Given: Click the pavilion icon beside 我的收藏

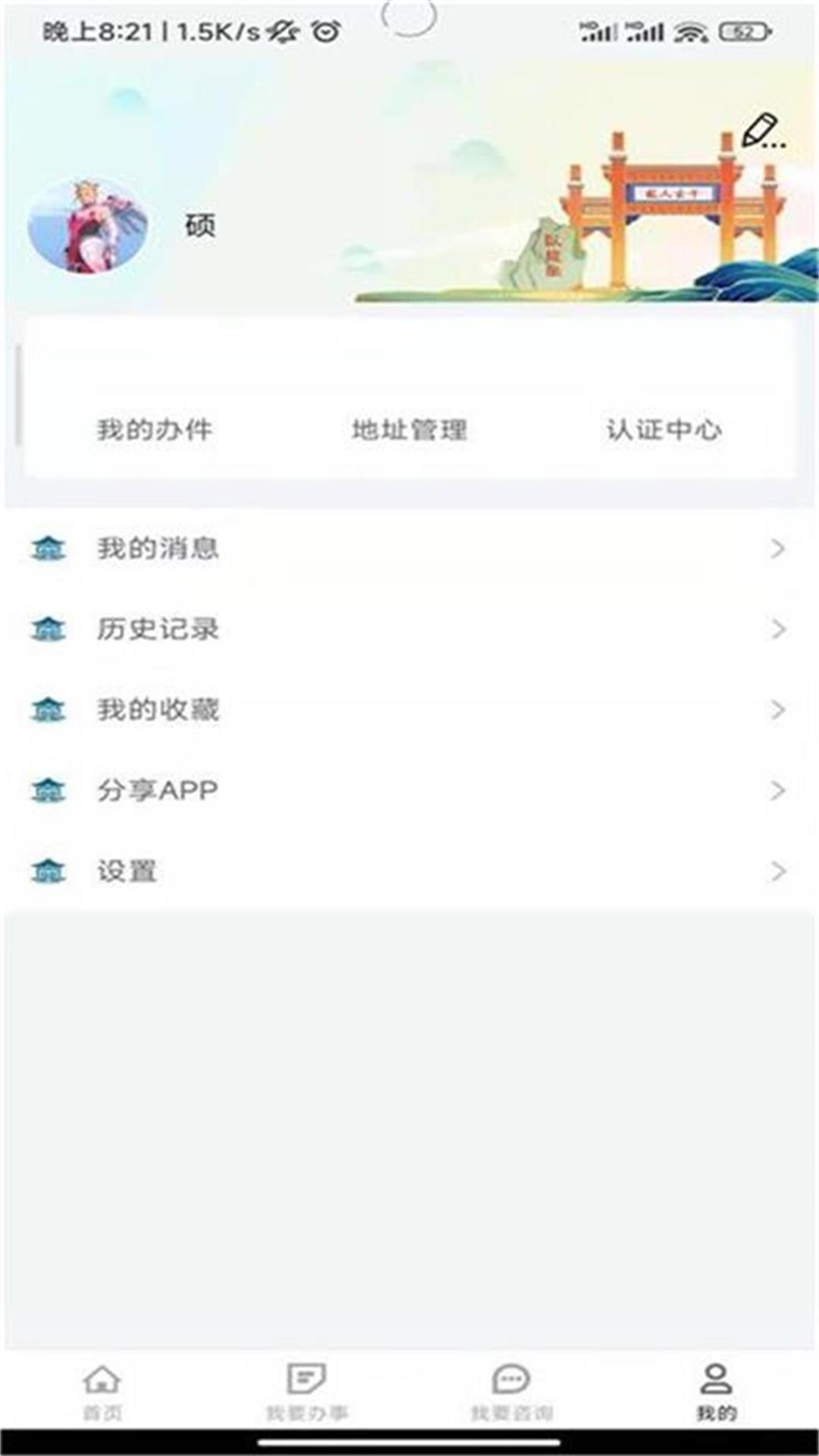Looking at the screenshot, I should 49,710.
